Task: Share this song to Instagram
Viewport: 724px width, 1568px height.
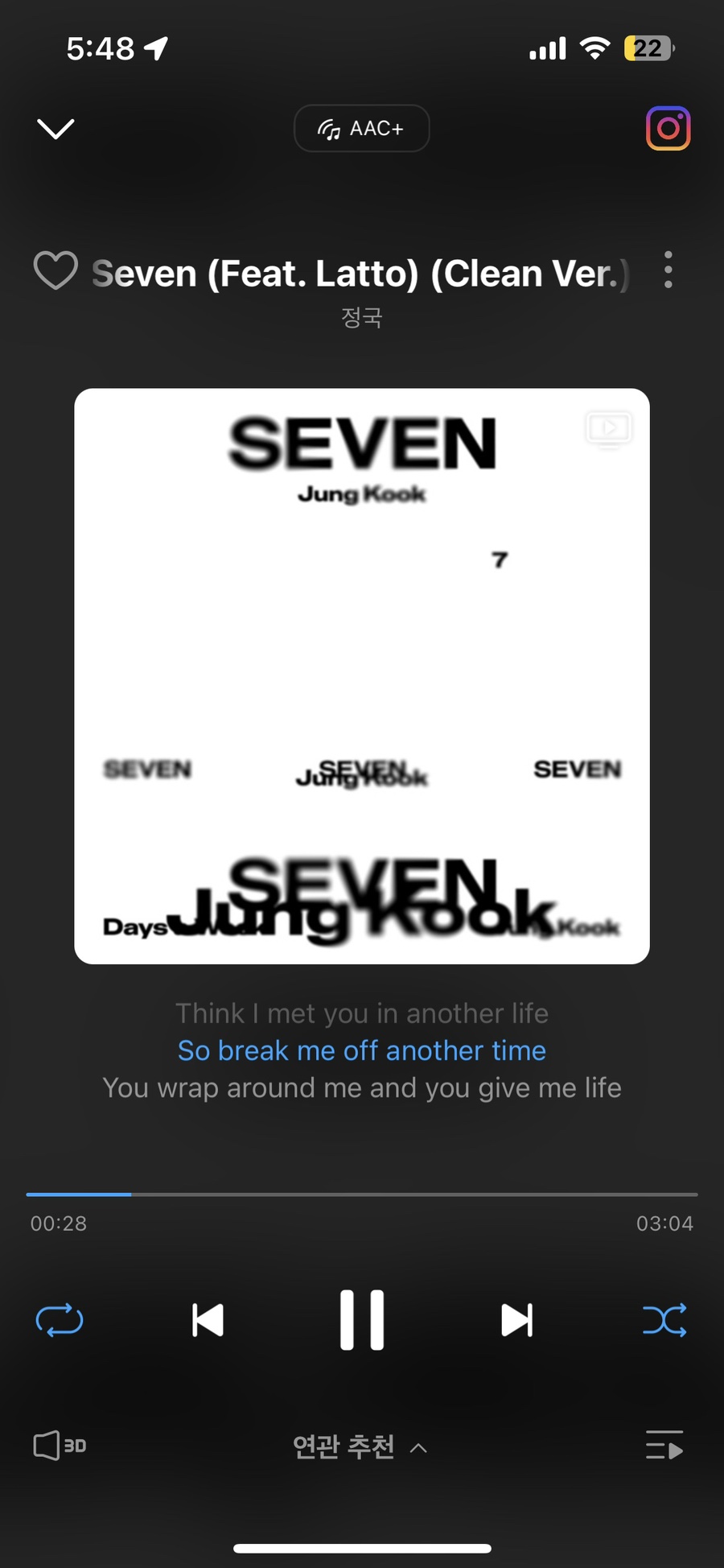Action: (x=668, y=129)
